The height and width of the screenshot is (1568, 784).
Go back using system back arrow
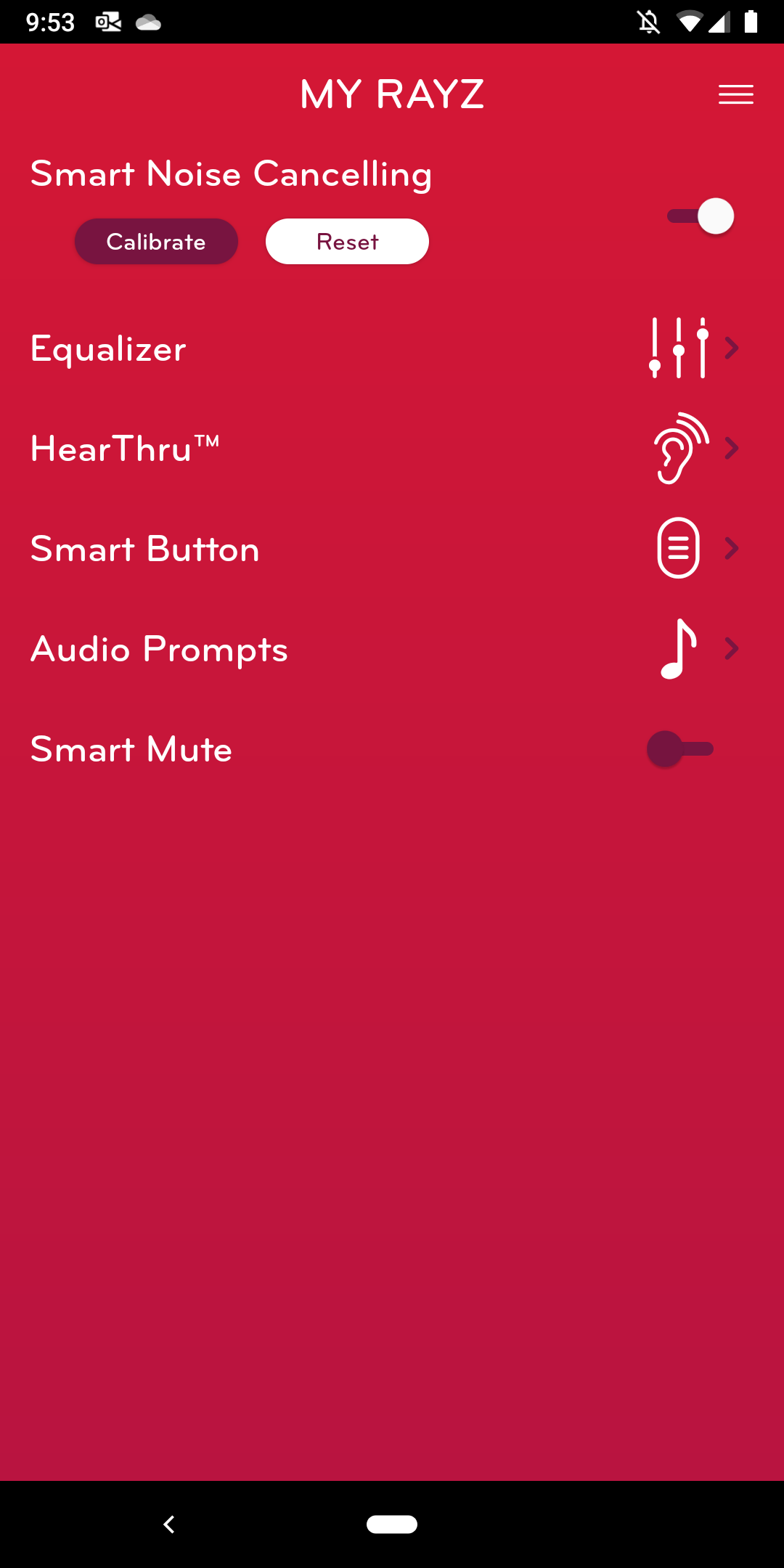[169, 1524]
